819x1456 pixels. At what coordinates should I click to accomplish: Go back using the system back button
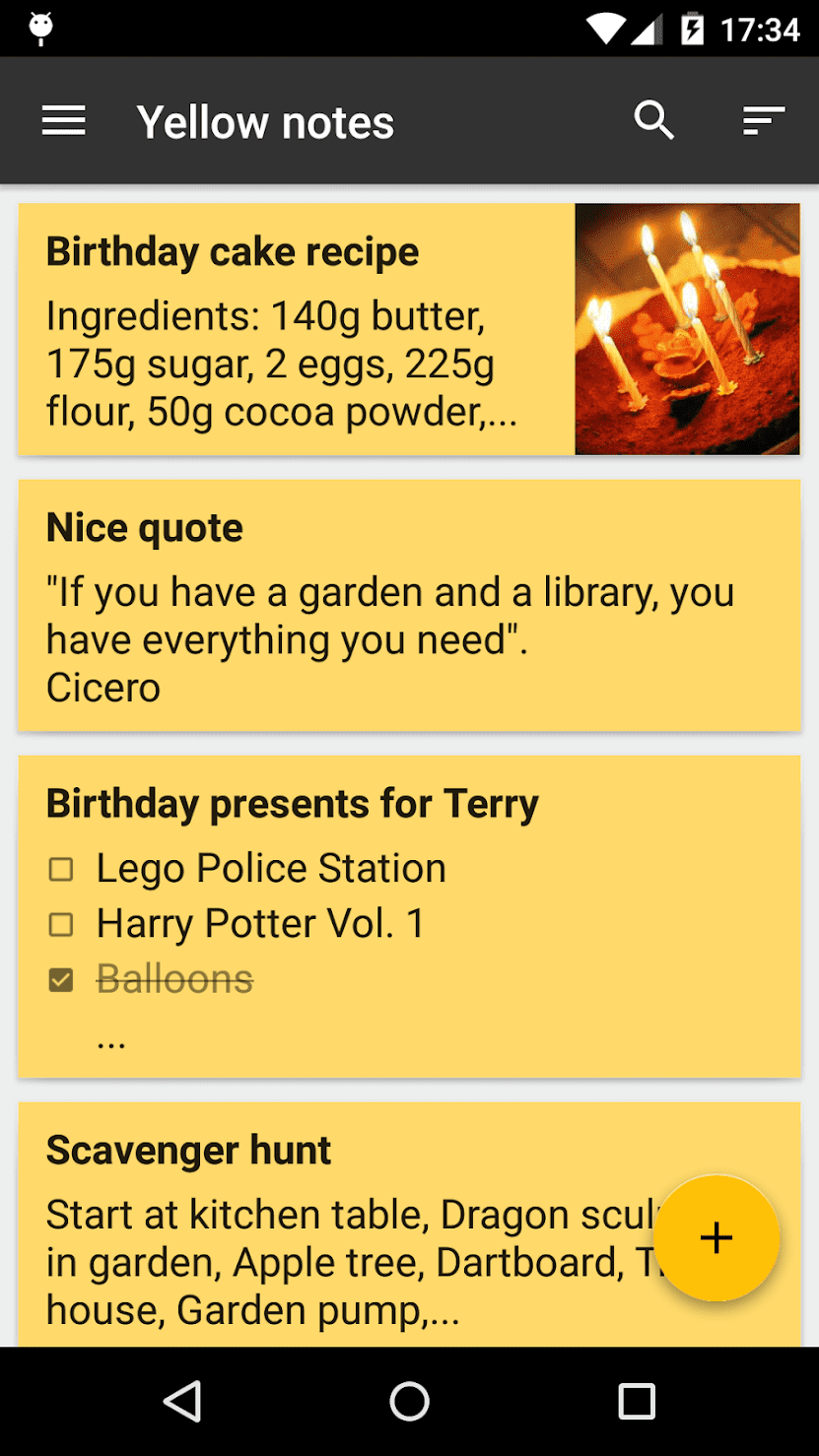point(182,1401)
